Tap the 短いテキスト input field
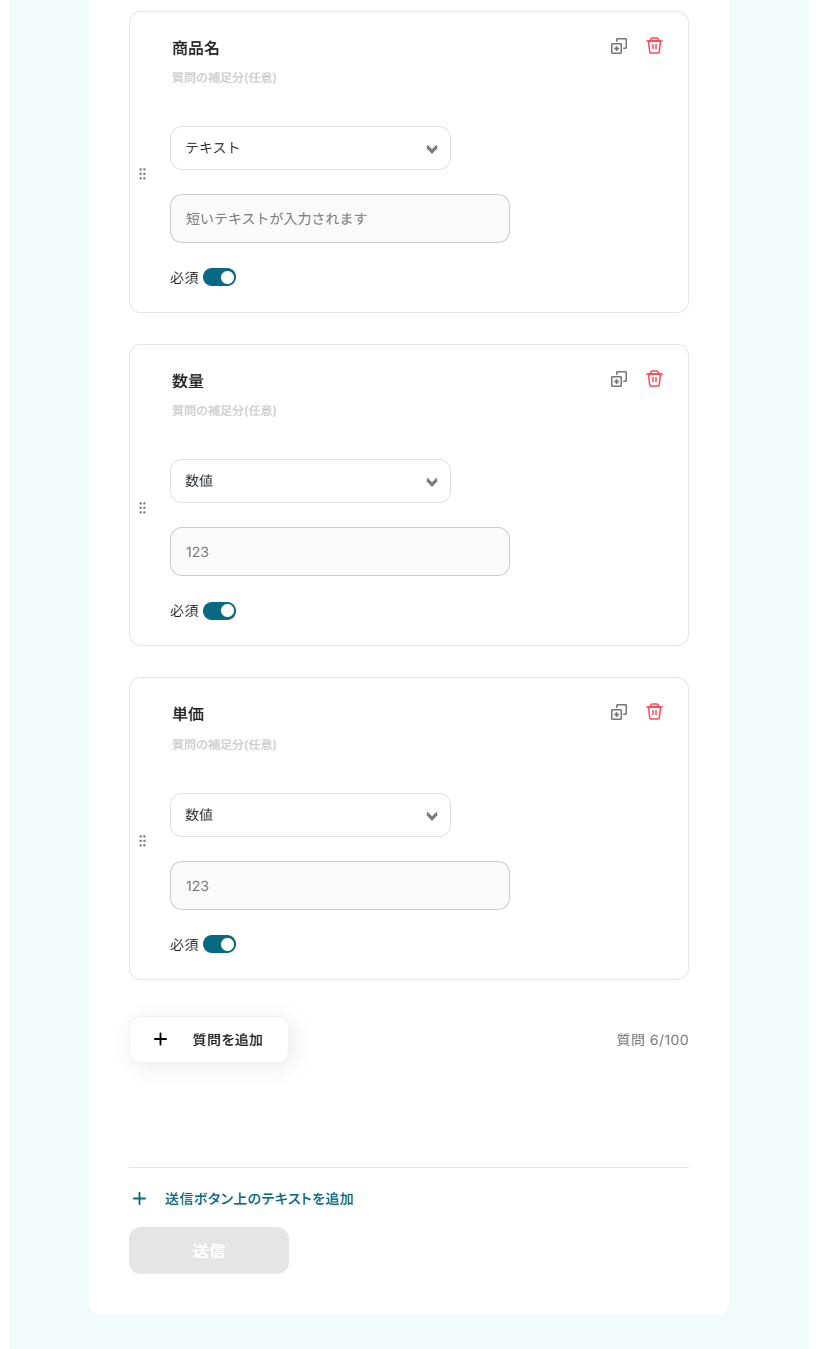The width and height of the screenshot is (823, 1349). tap(340, 218)
